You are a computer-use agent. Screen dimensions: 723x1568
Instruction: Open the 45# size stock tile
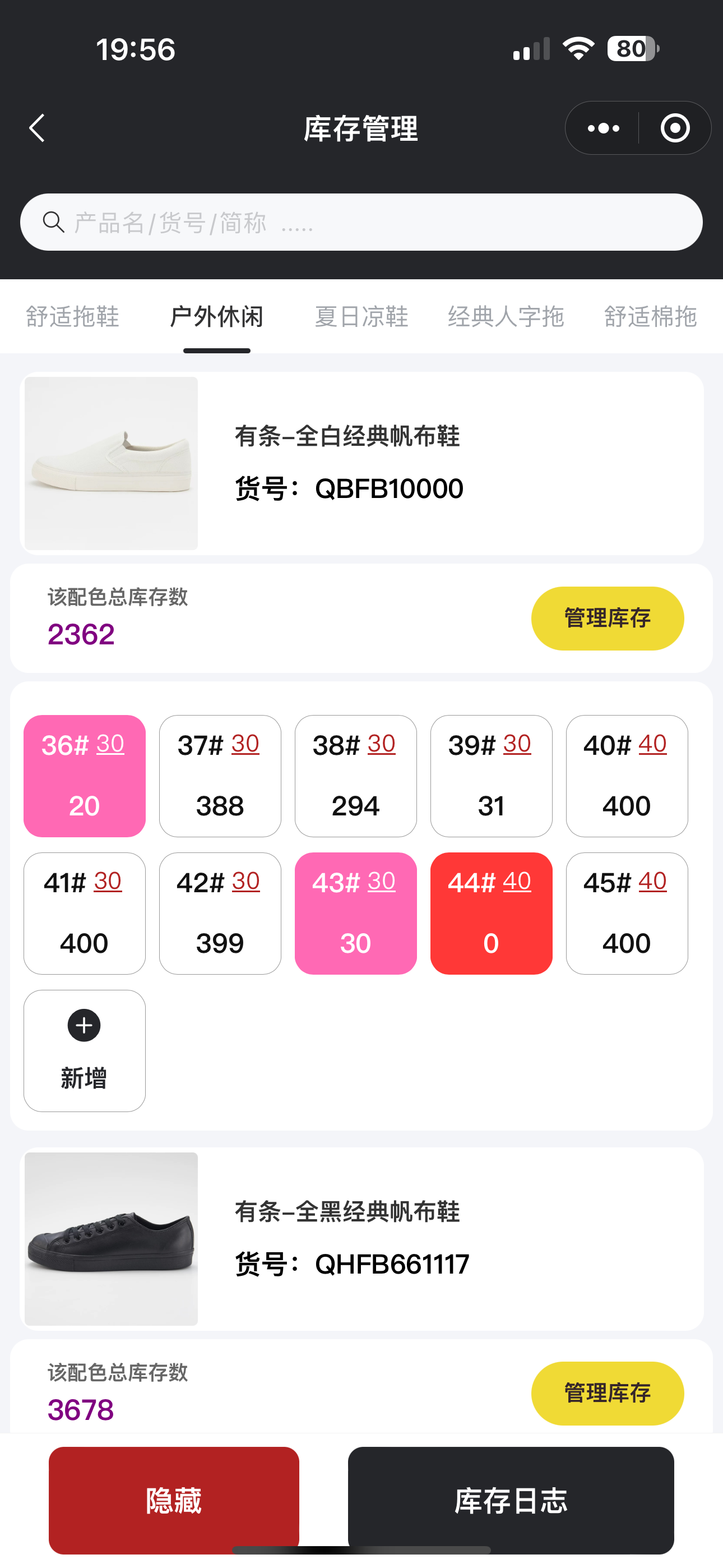click(626, 913)
